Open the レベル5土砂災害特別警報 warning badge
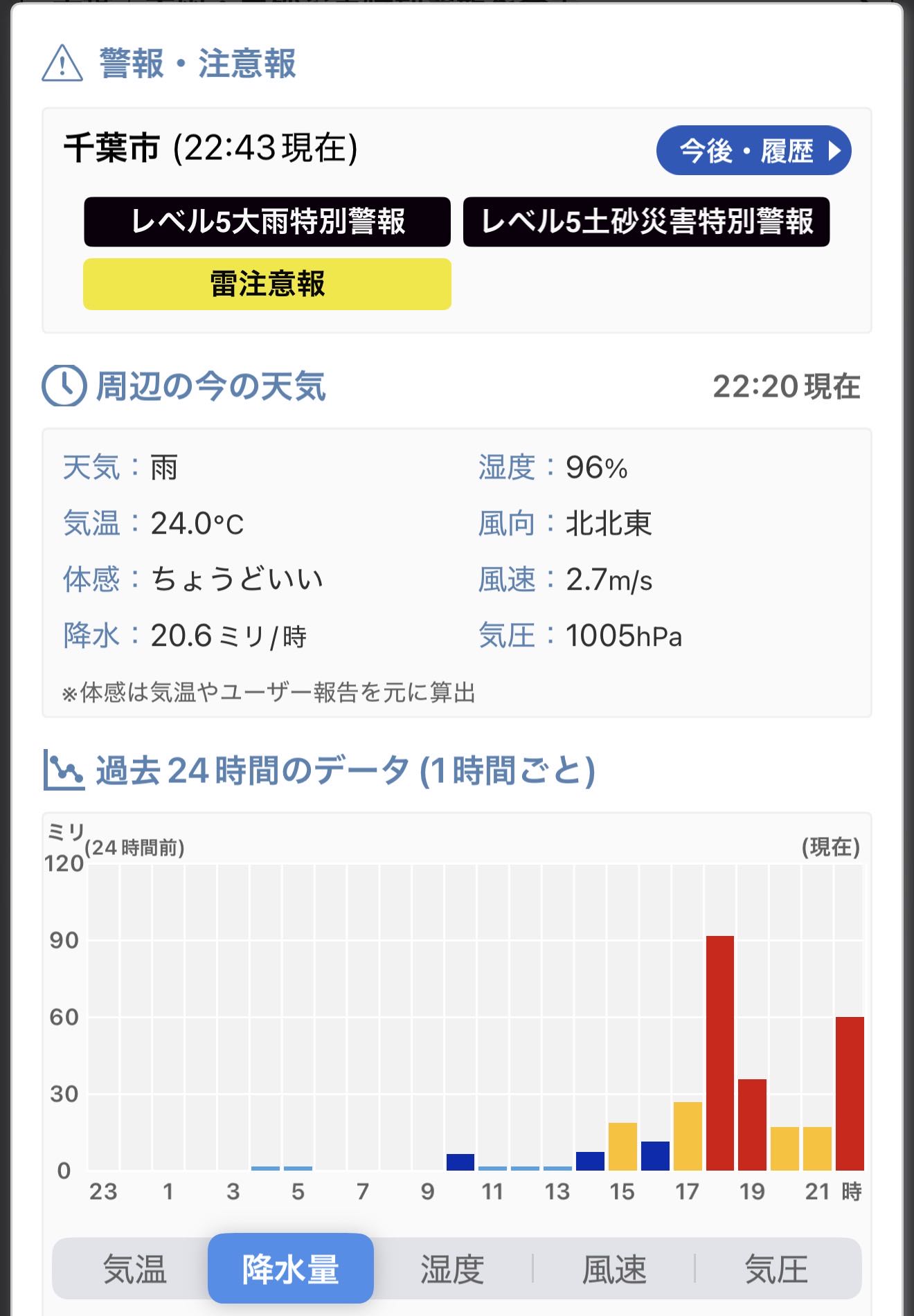 [646, 222]
